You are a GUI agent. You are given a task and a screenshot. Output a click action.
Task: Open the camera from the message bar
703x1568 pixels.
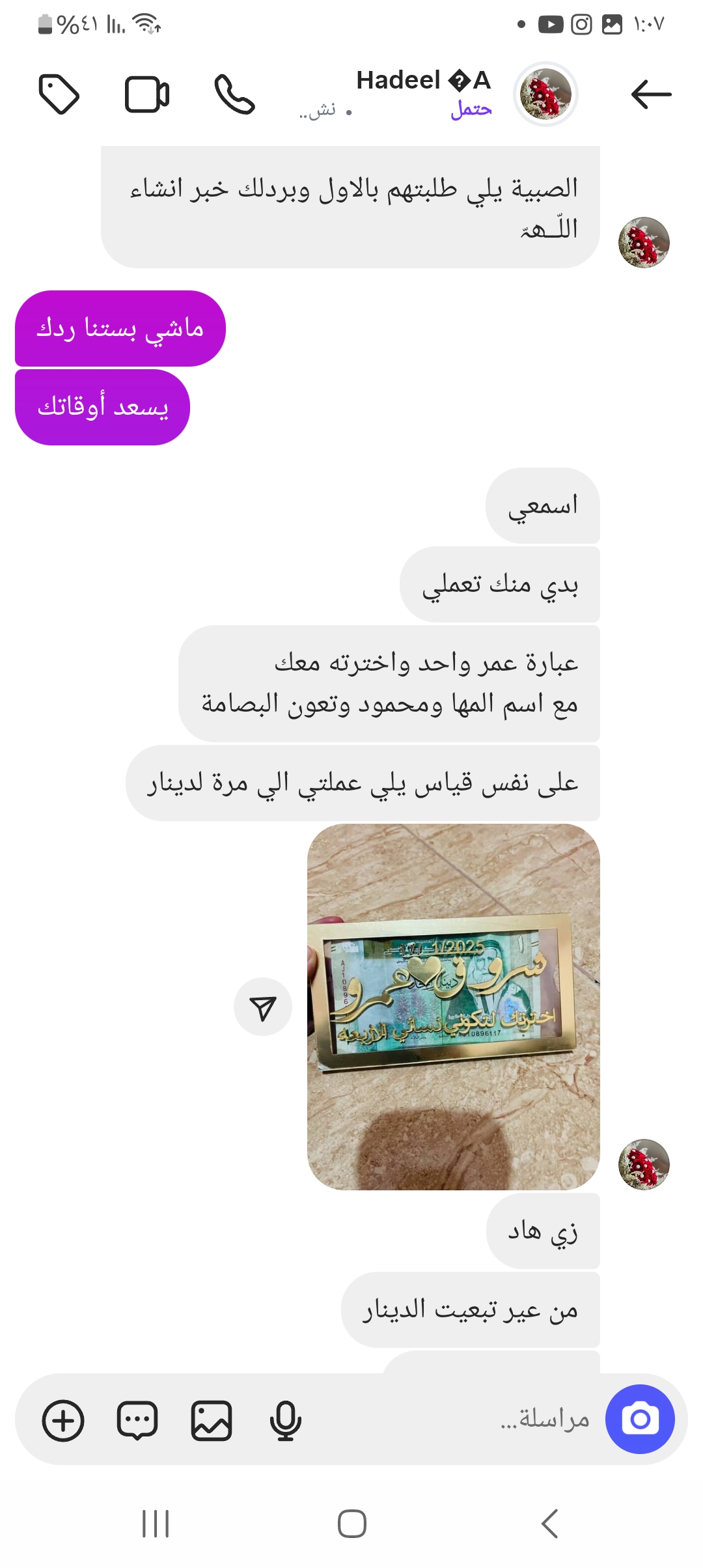click(639, 1419)
